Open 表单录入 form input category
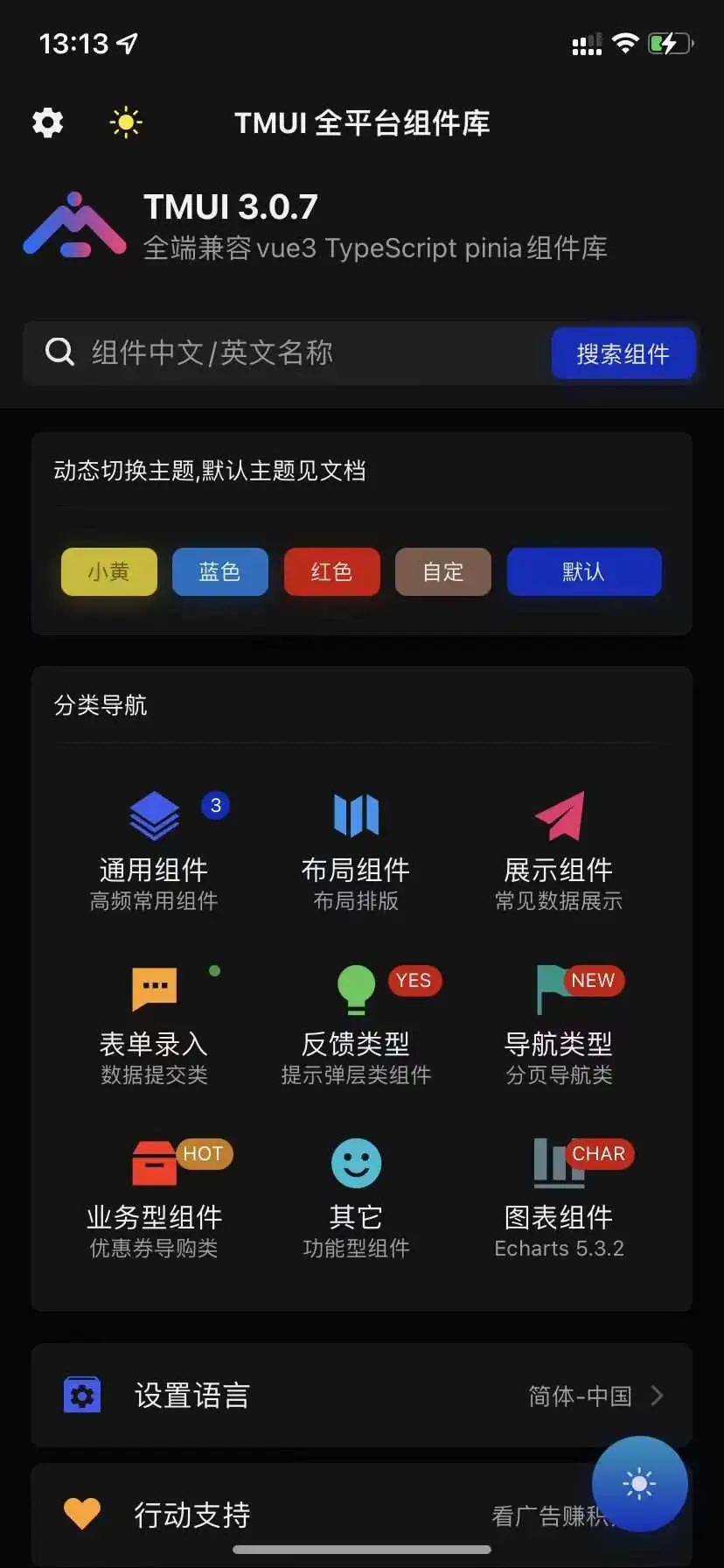The height and width of the screenshot is (1568, 724). click(x=154, y=1025)
